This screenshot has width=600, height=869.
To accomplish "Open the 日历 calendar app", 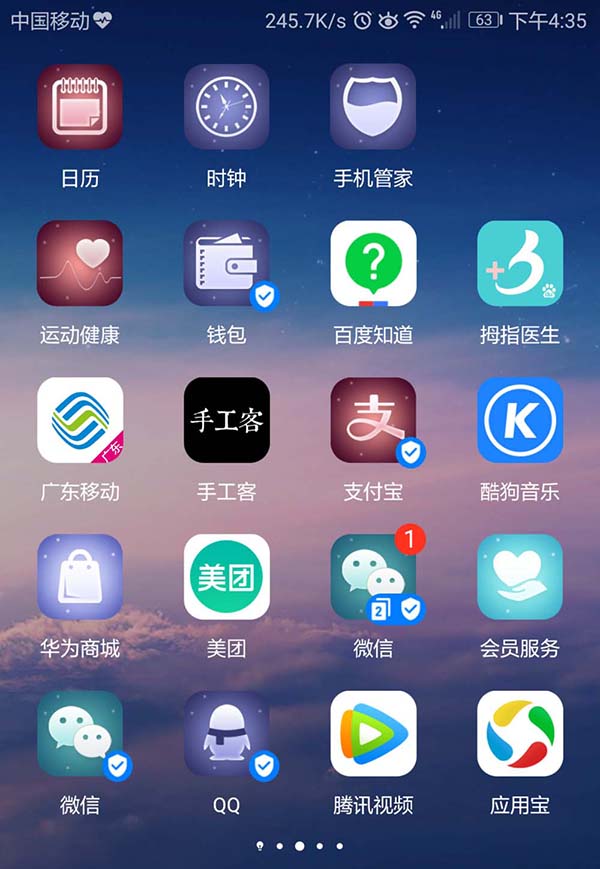I will pyautogui.click(x=80, y=107).
